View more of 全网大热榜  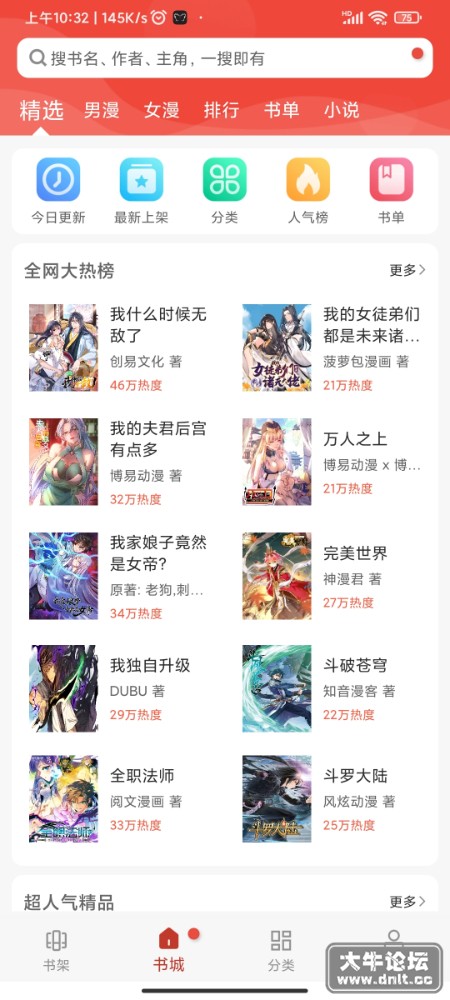(x=407, y=270)
